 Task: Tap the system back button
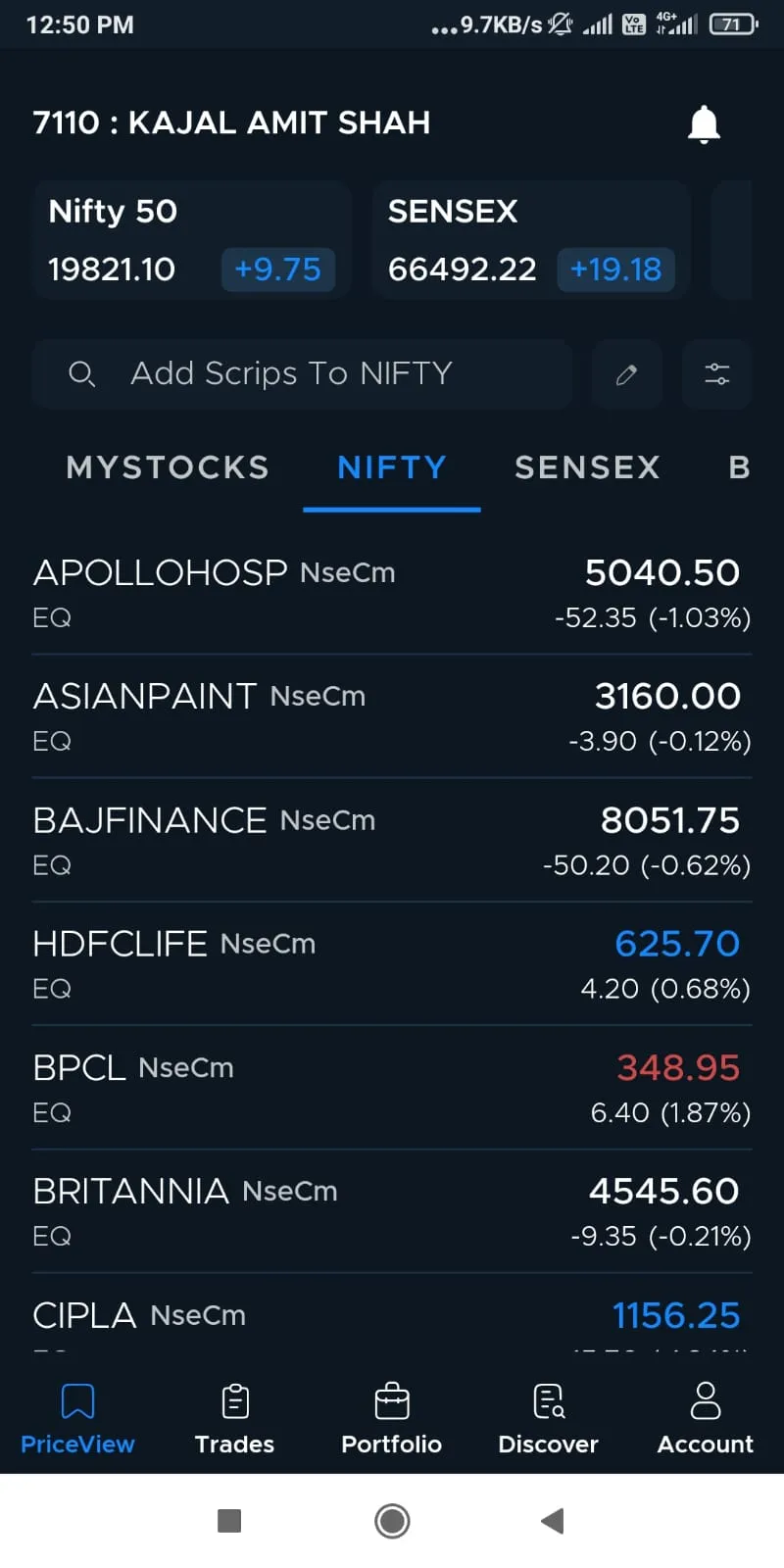pos(553,1521)
